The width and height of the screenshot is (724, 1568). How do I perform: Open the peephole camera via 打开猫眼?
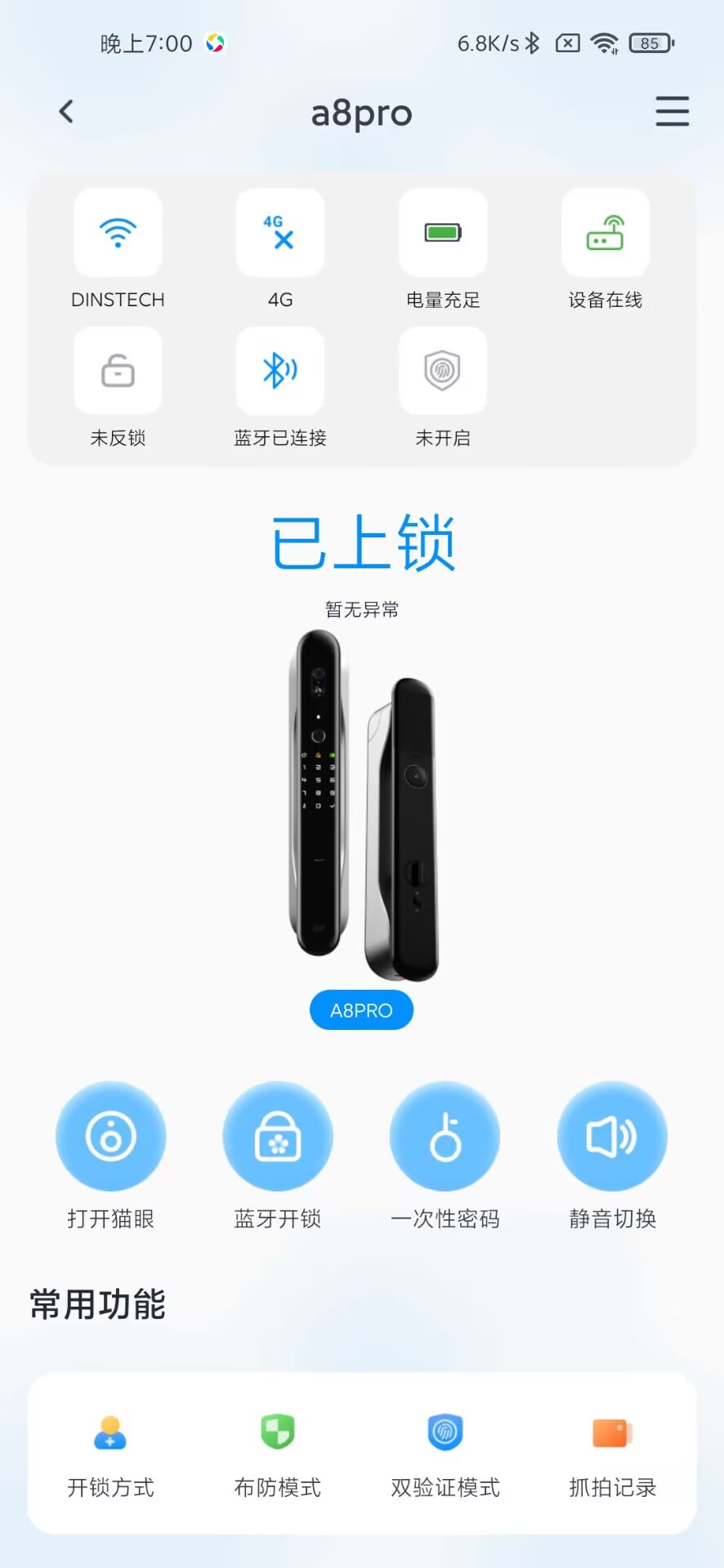(111, 1136)
